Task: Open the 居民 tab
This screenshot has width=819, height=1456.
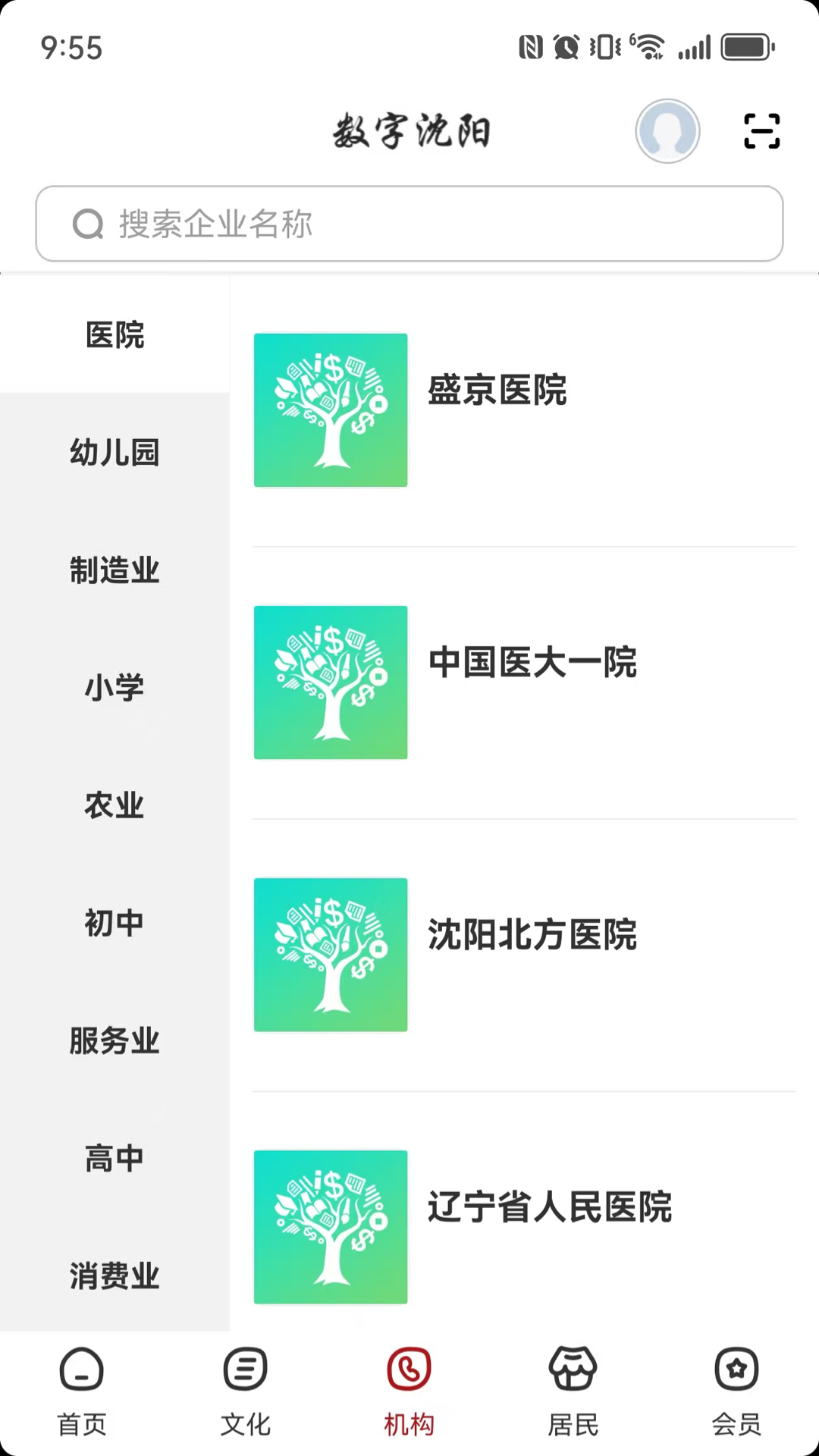Action: tap(573, 1392)
